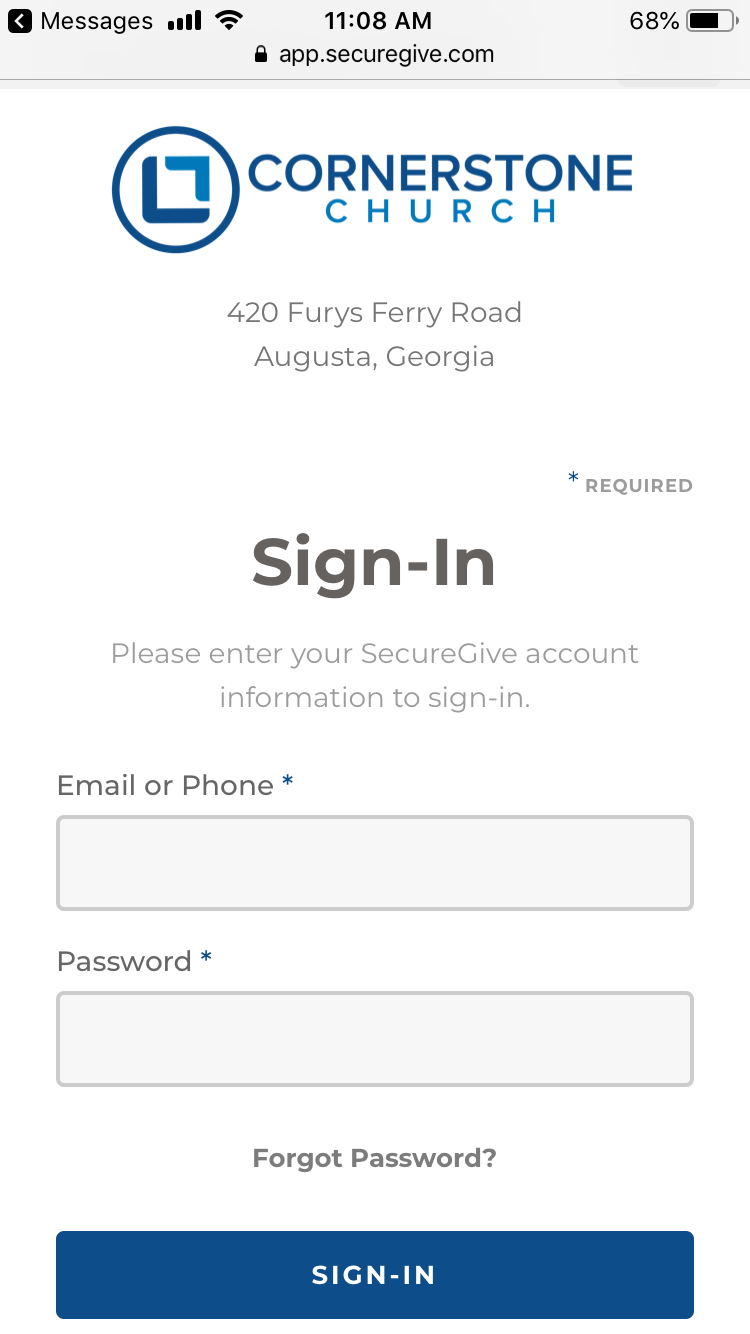The height and width of the screenshot is (1334, 750).
Task: Open the Forgot Password link
Action: point(375,1158)
